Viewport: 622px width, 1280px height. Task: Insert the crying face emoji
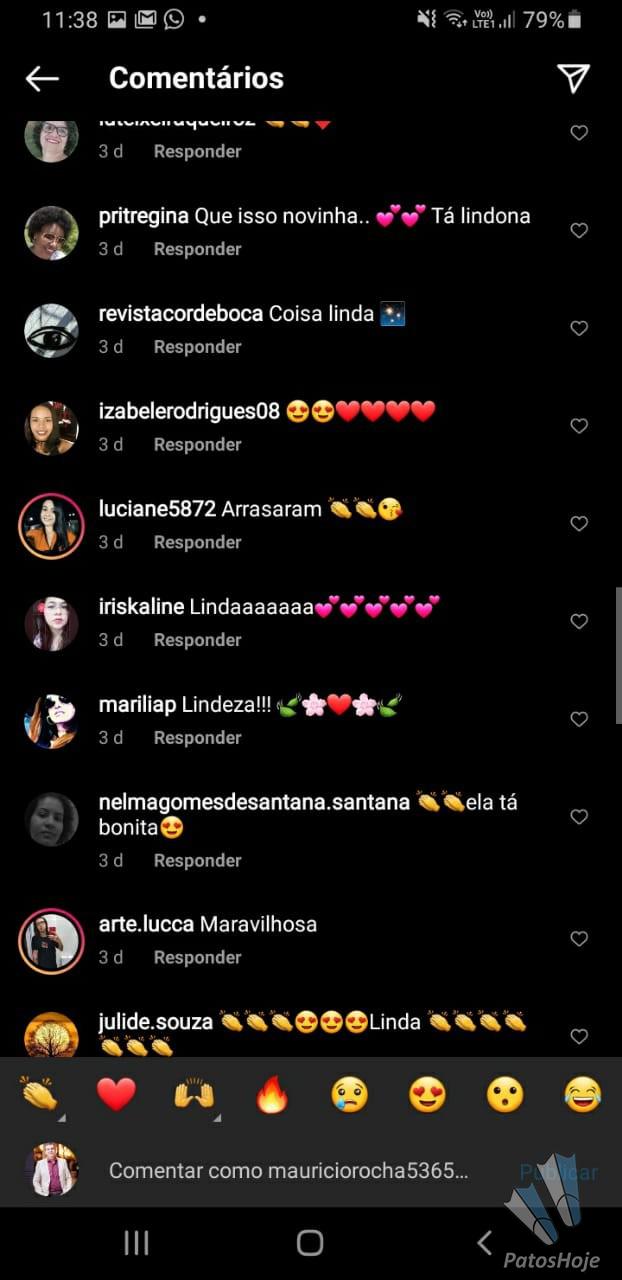[350, 1095]
